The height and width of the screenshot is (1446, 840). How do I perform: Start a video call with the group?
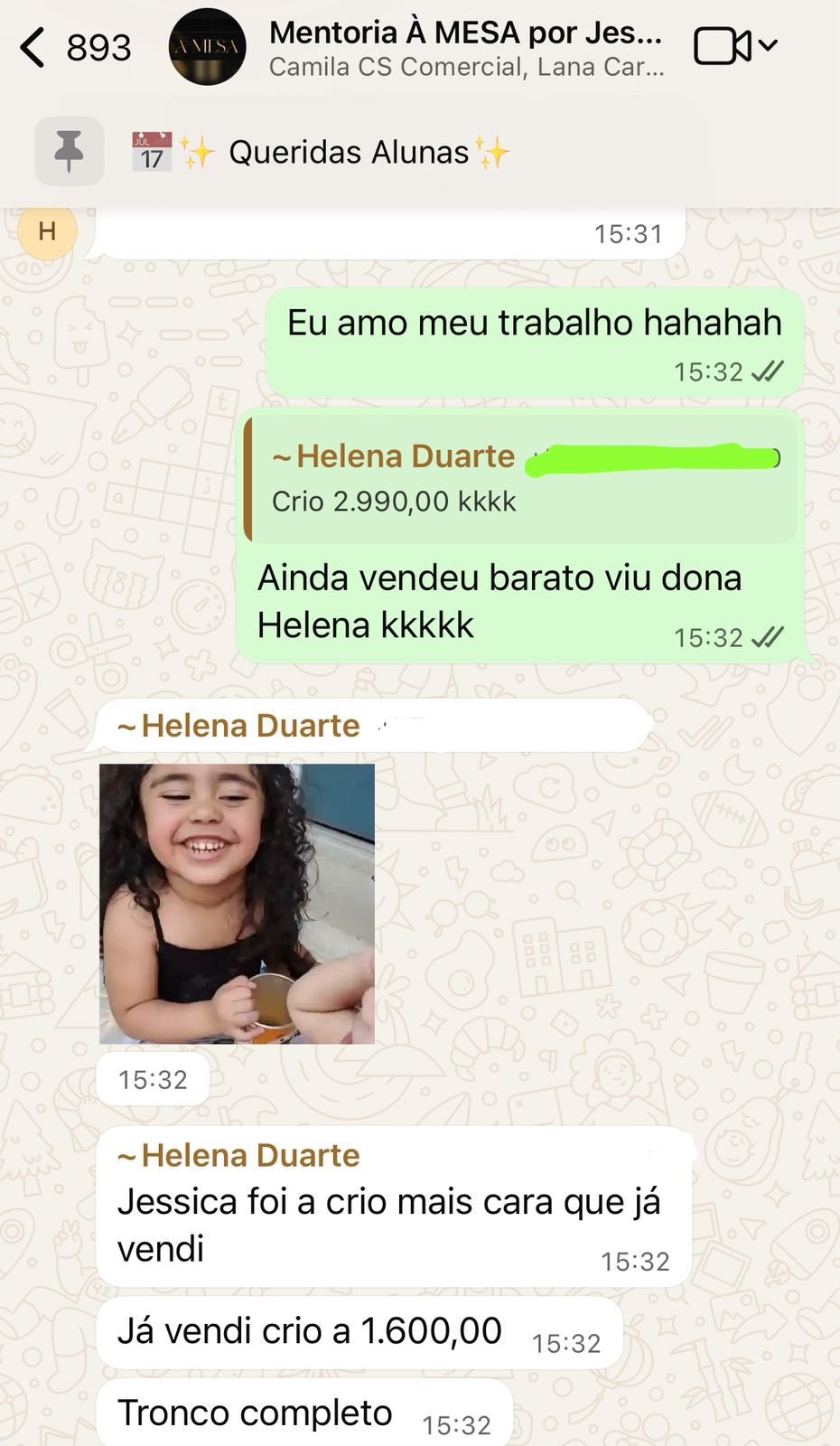click(x=723, y=46)
